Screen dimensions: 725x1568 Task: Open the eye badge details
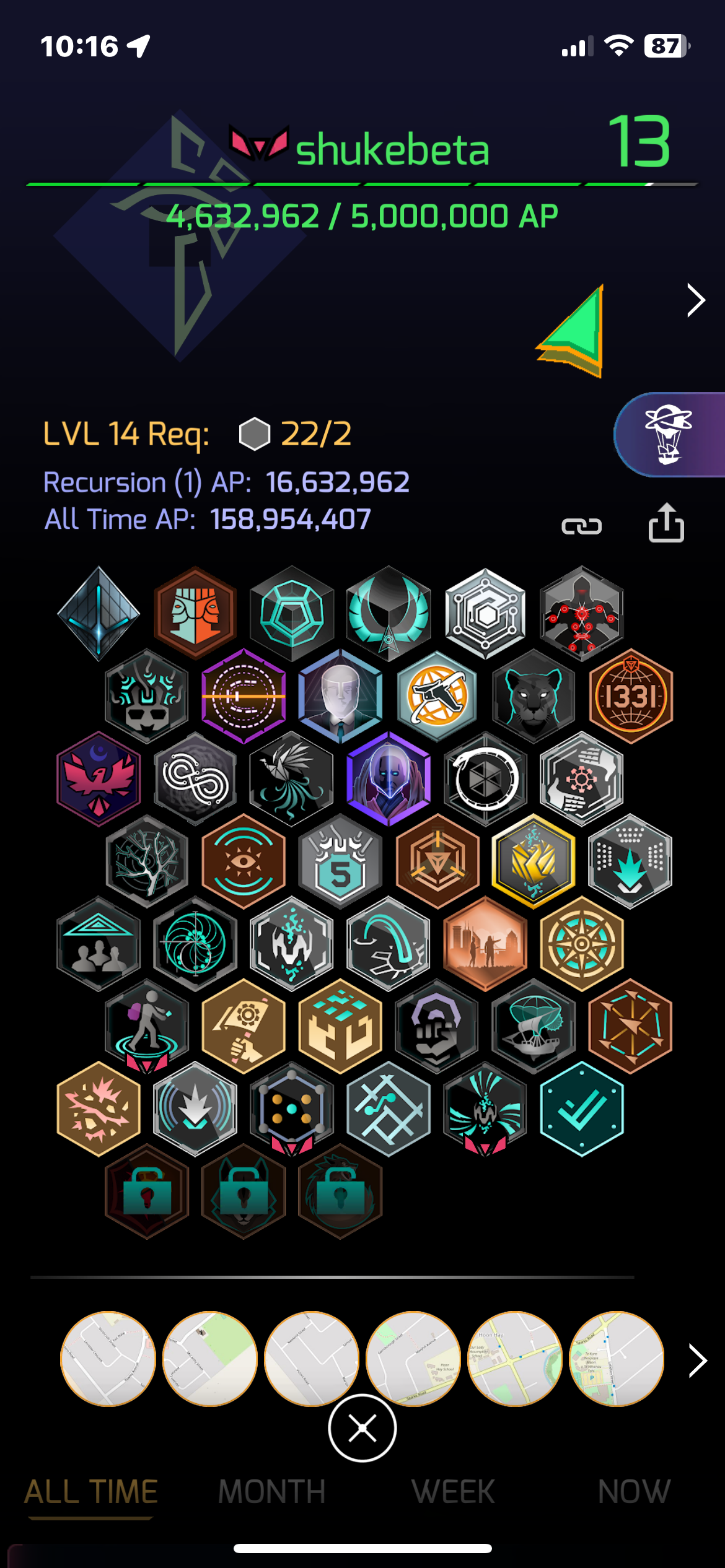[x=244, y=861]
